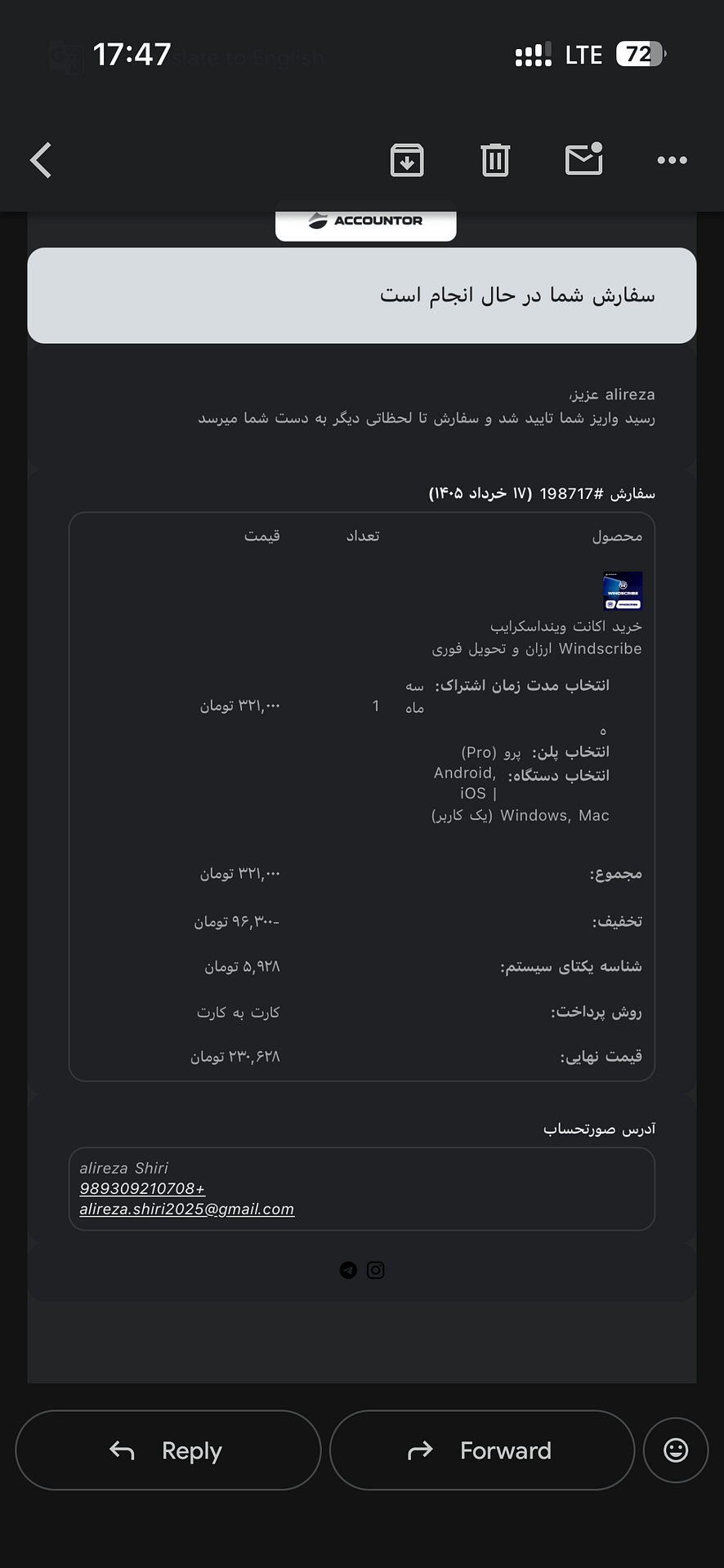Add an emoji reaction
This screenshot has height=1568, width=724.
(676, 1450)
